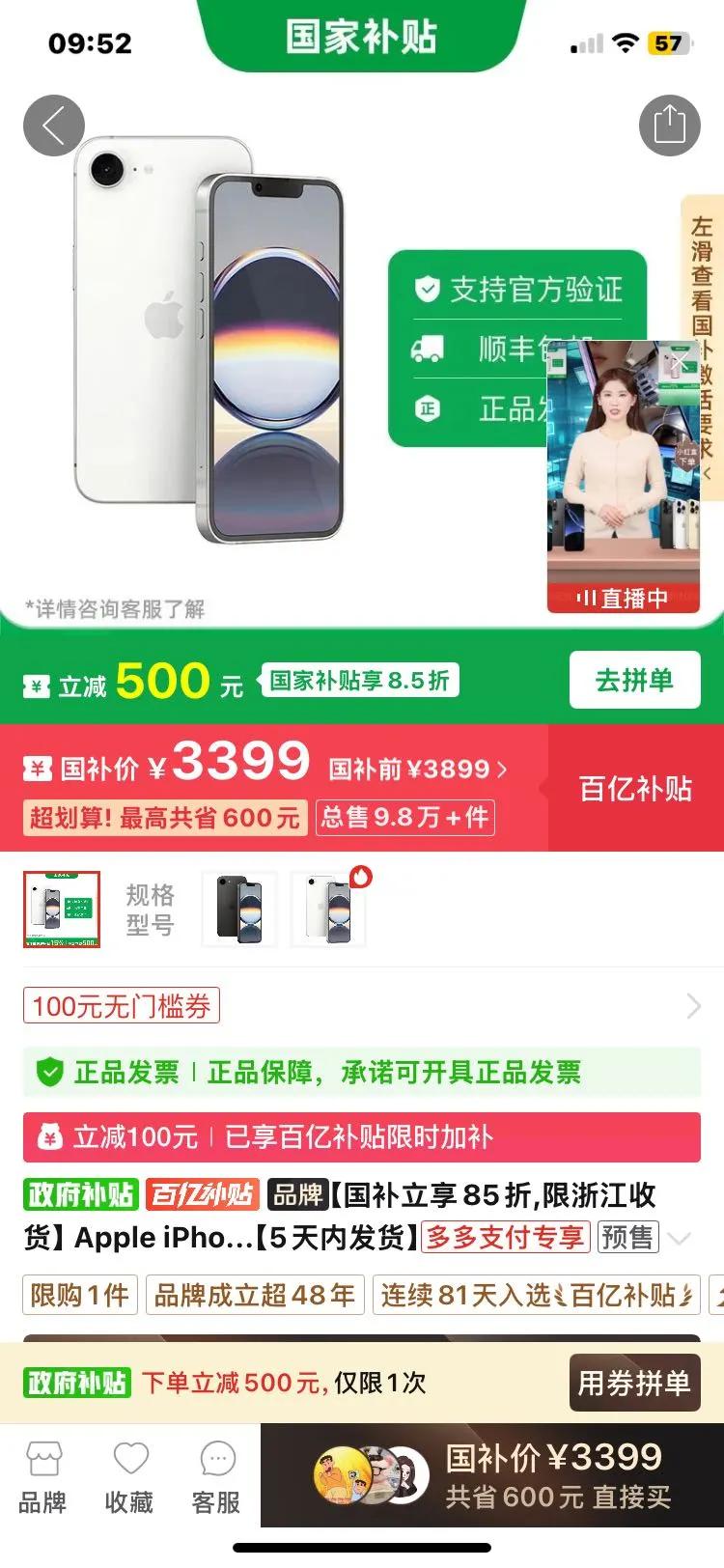Select the white iPhone model thumbnail
The width and height of the screenshot is (724, 1568).
pyautogui.click(x=328, y=909)
